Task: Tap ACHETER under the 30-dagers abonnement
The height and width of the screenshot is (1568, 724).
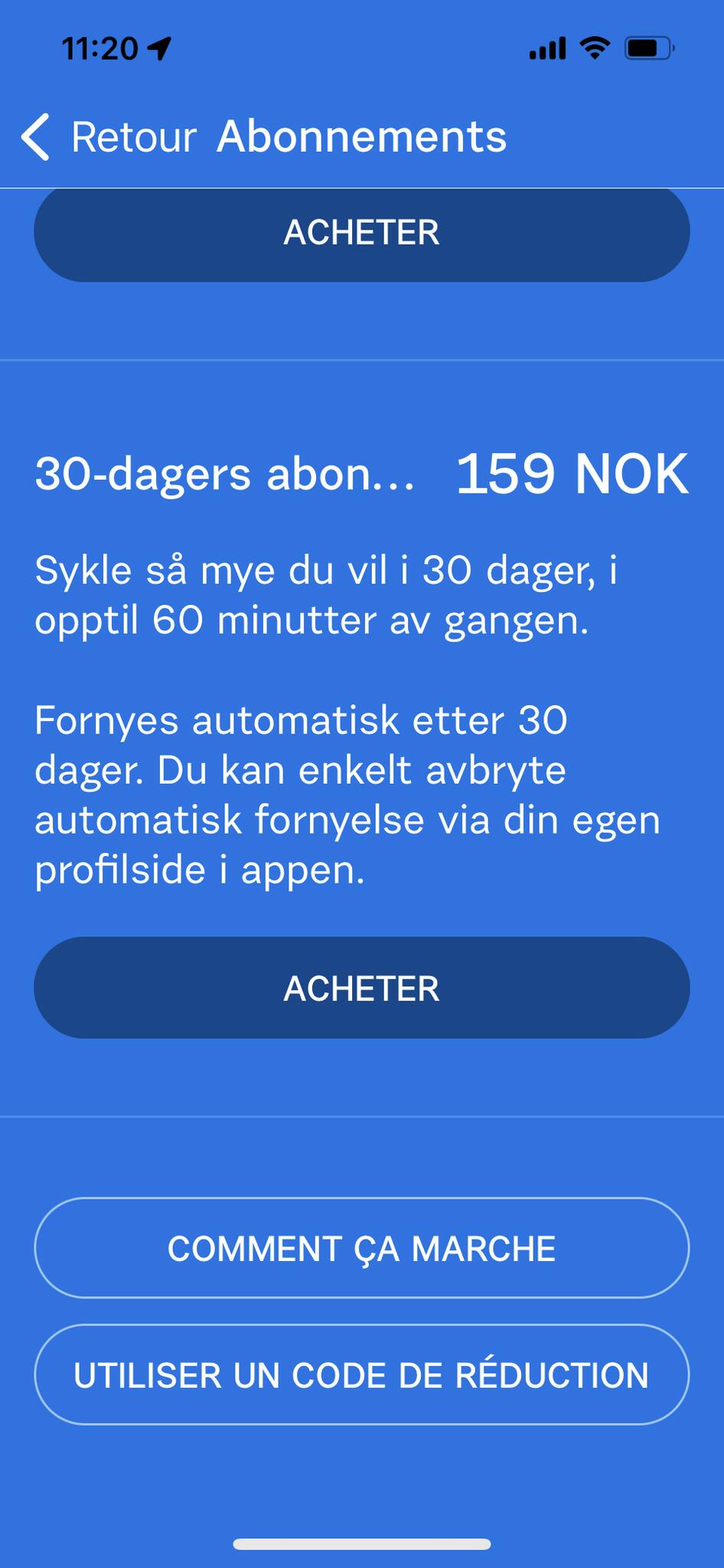Action: pos(362,988)
